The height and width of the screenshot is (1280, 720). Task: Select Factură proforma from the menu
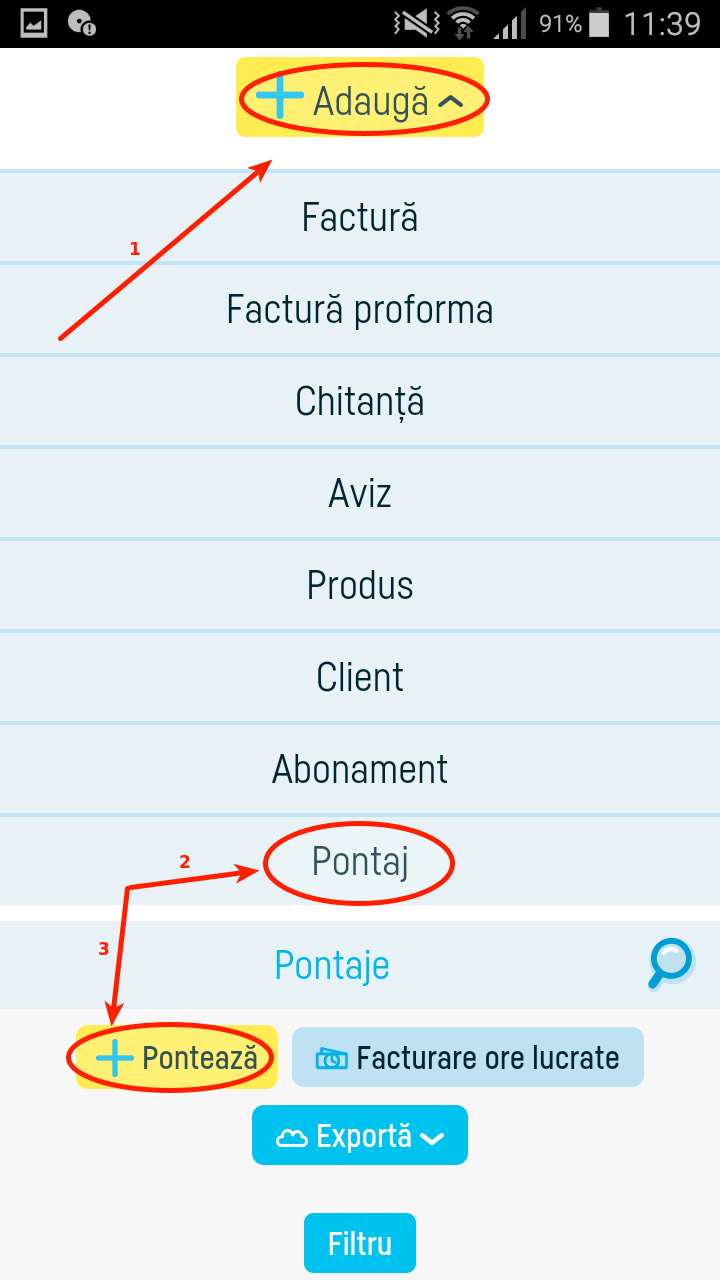[360, 309]
